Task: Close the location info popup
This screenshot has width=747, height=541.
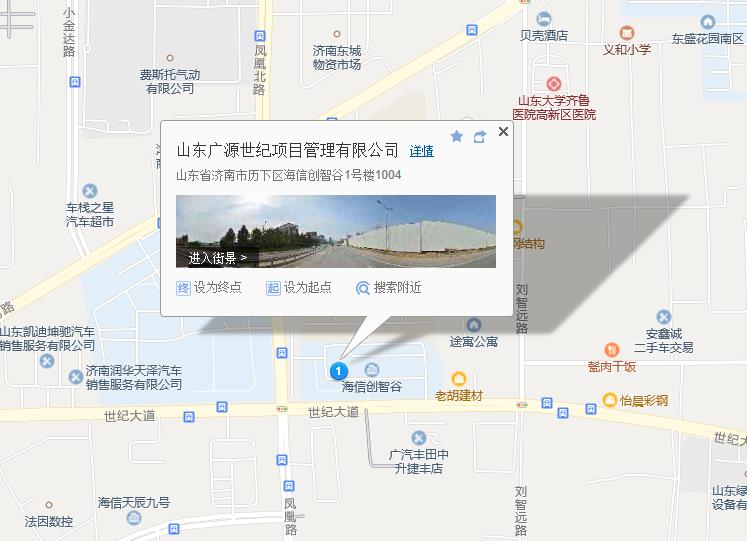Action: point(503,130)
